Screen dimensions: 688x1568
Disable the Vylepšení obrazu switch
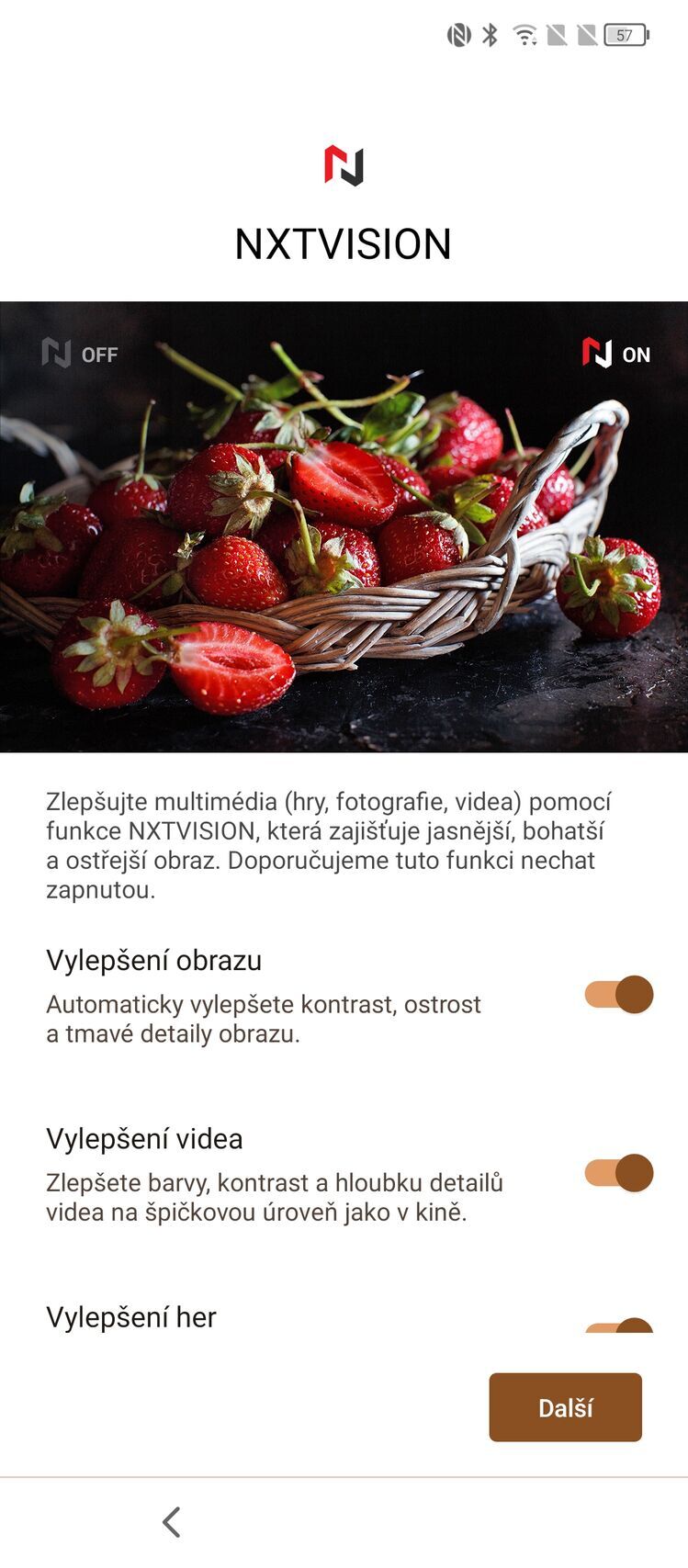pyautogui.click(x=618, y=995)
